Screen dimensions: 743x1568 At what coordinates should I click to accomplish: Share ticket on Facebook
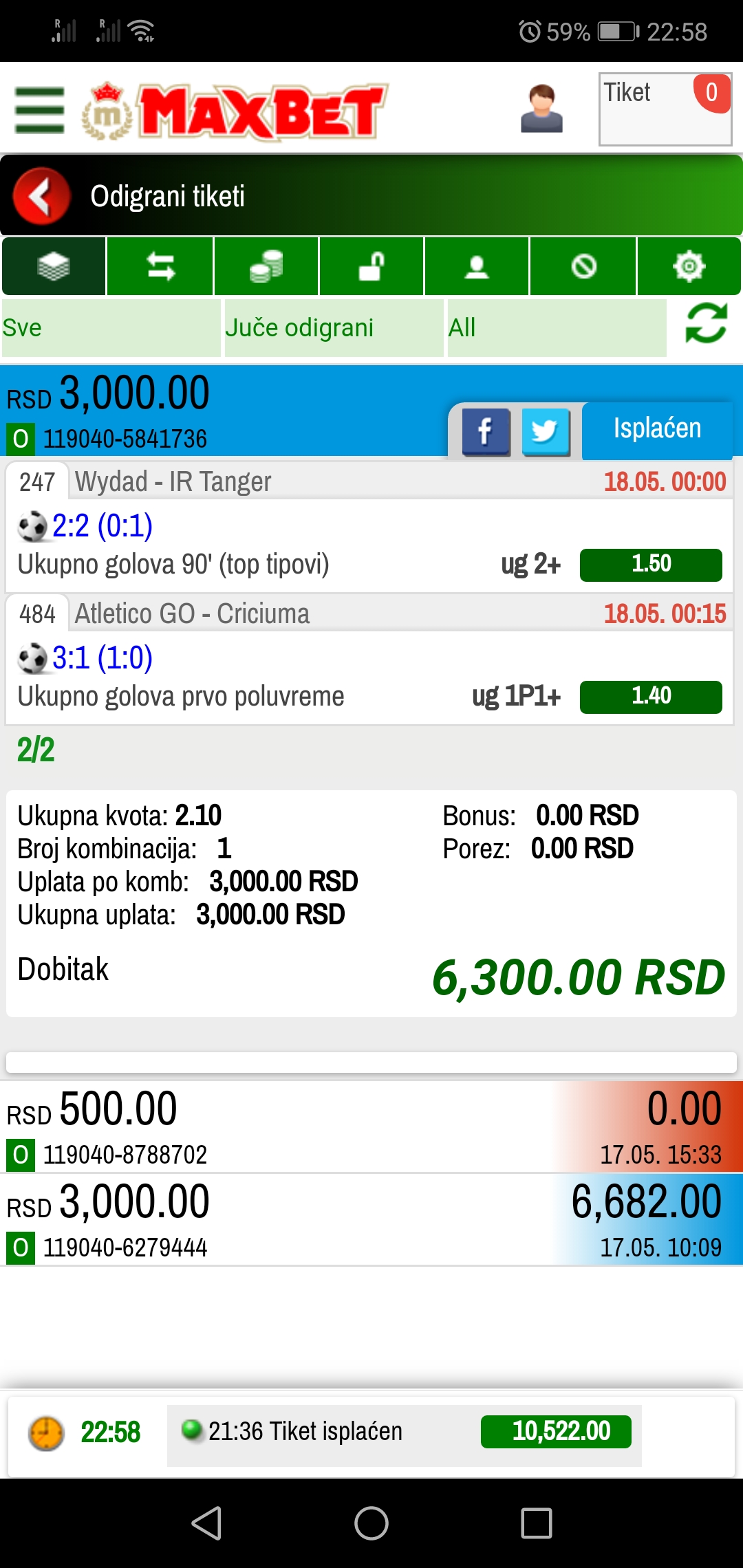(486, 432)
